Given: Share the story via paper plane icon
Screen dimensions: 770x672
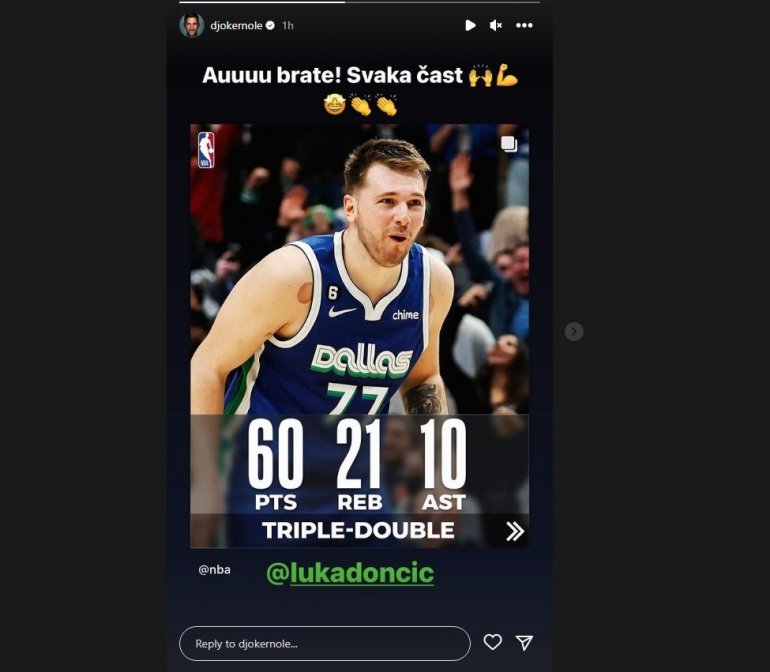Looking at the screenshot, I should [525, 643].
